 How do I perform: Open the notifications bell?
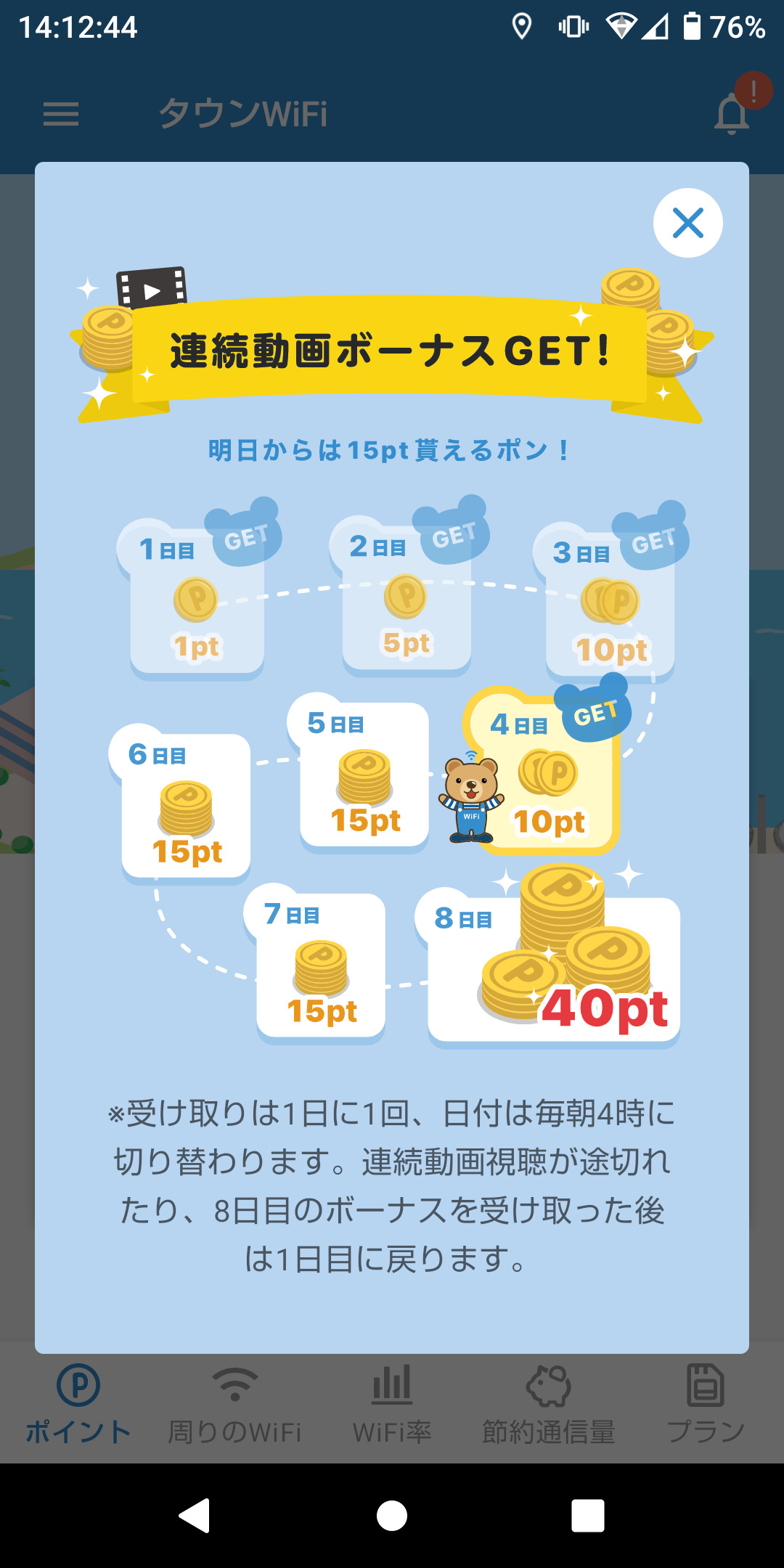click(732, 114)
